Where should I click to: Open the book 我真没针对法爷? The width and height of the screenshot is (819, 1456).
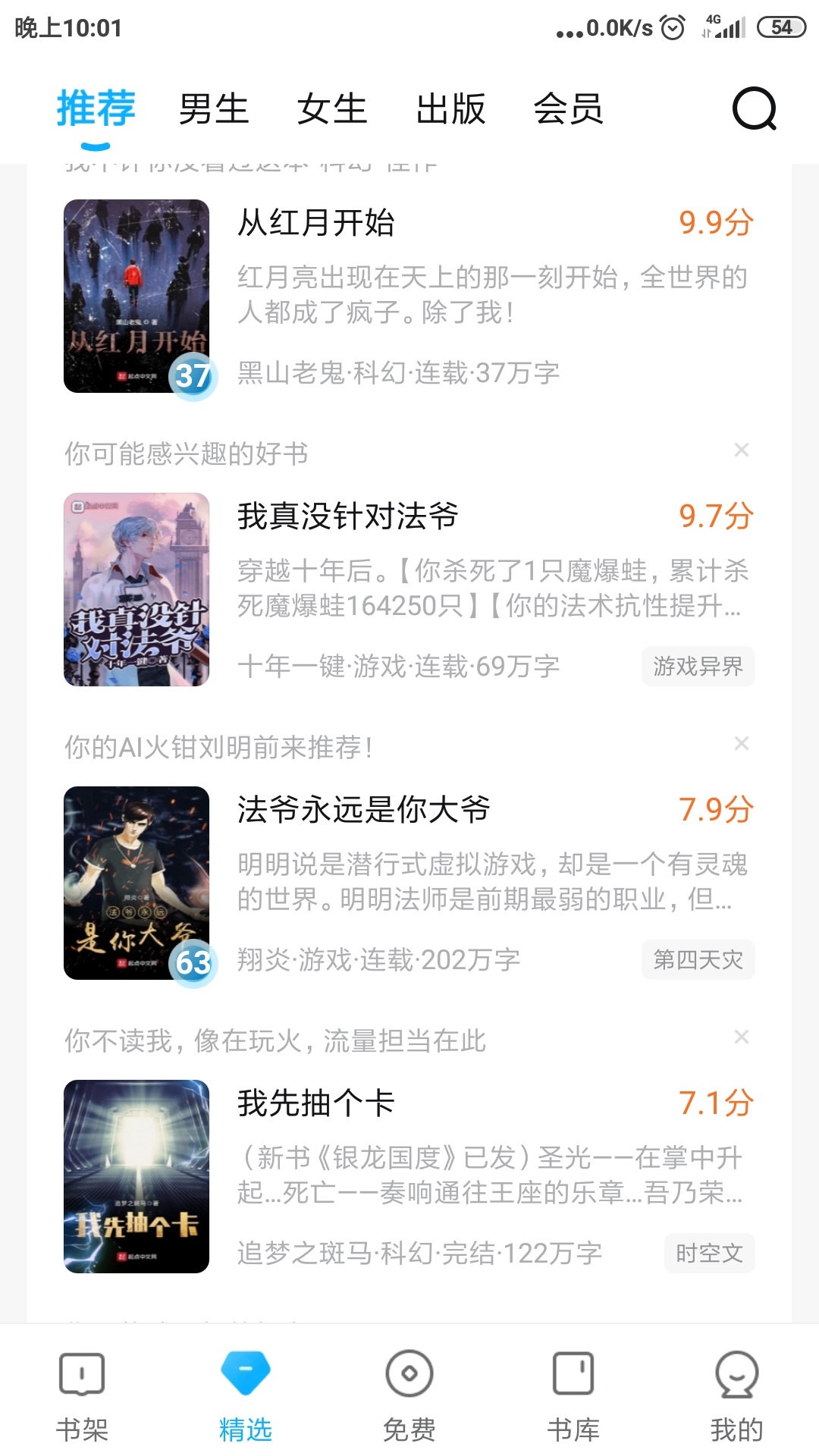point(347,516)
